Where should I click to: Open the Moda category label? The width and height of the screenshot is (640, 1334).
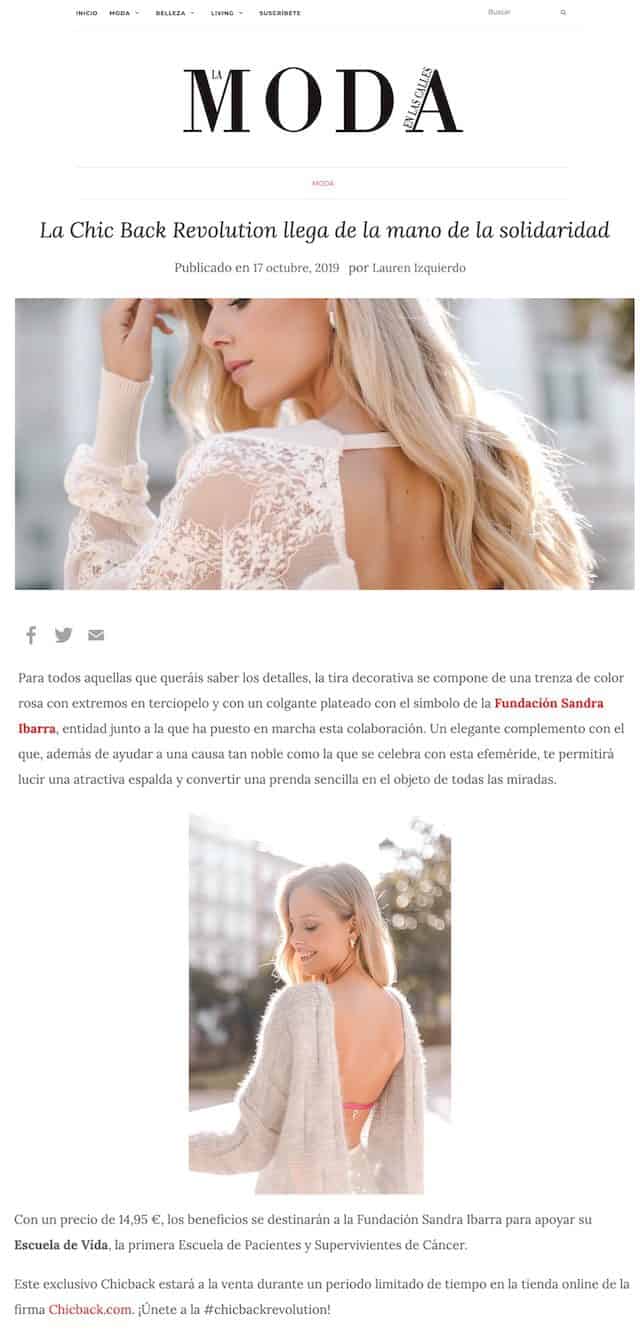pyautogui.click(x=323, y=183)
